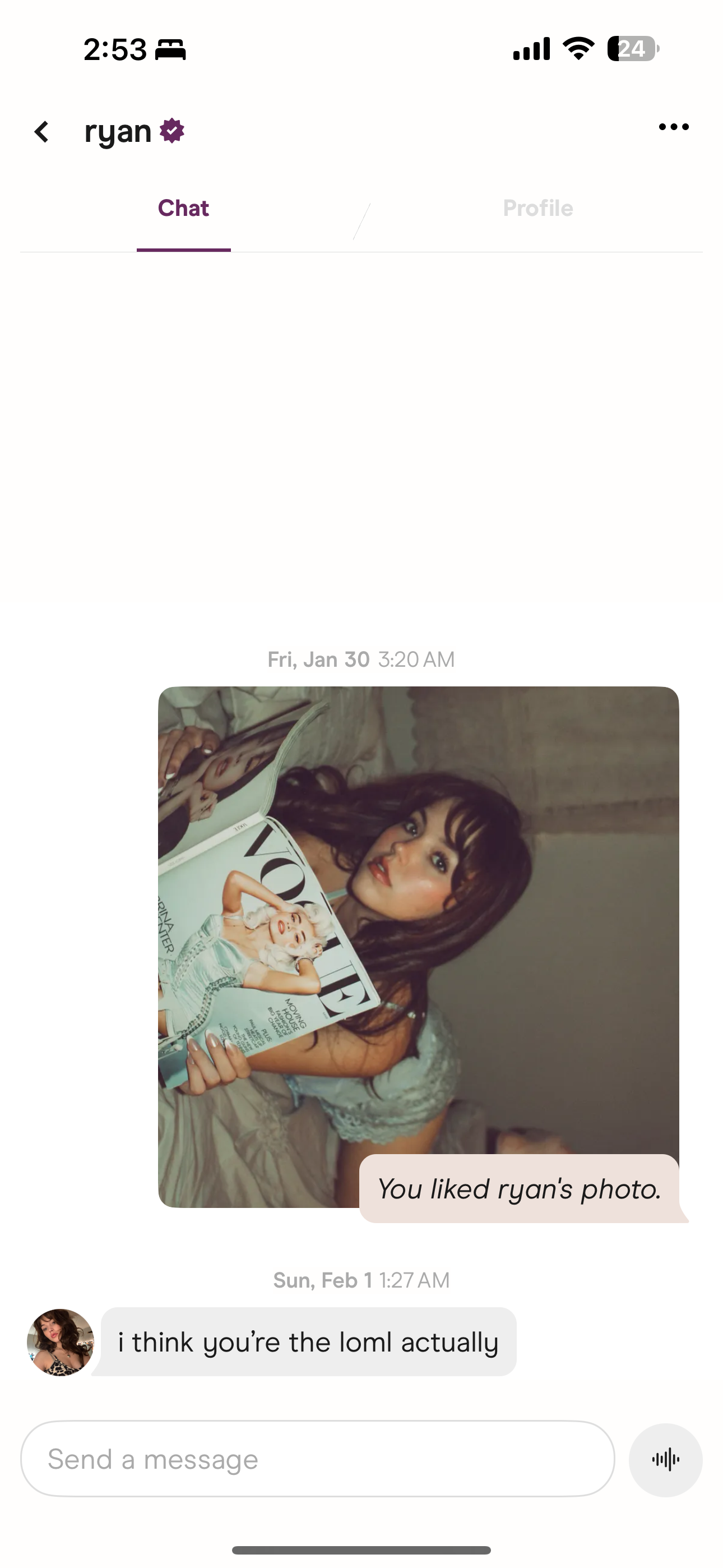Open the three-dot overflow menu
The width and height of the screenshot is (723, 1568).
click(674, 127)
